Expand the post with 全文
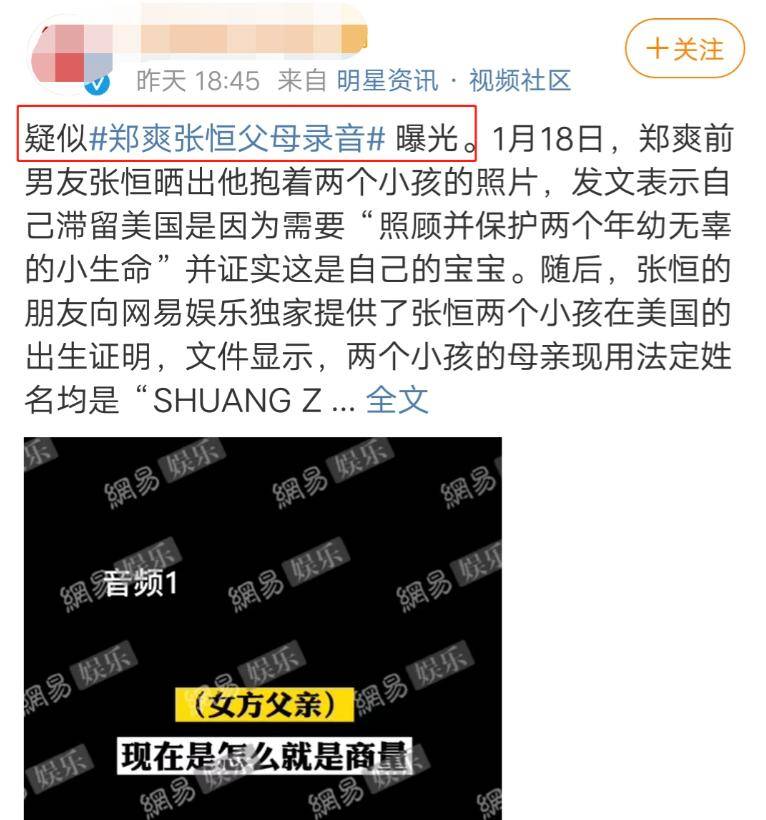This screenshot has width=766, height=820. [x=397, y=400]
